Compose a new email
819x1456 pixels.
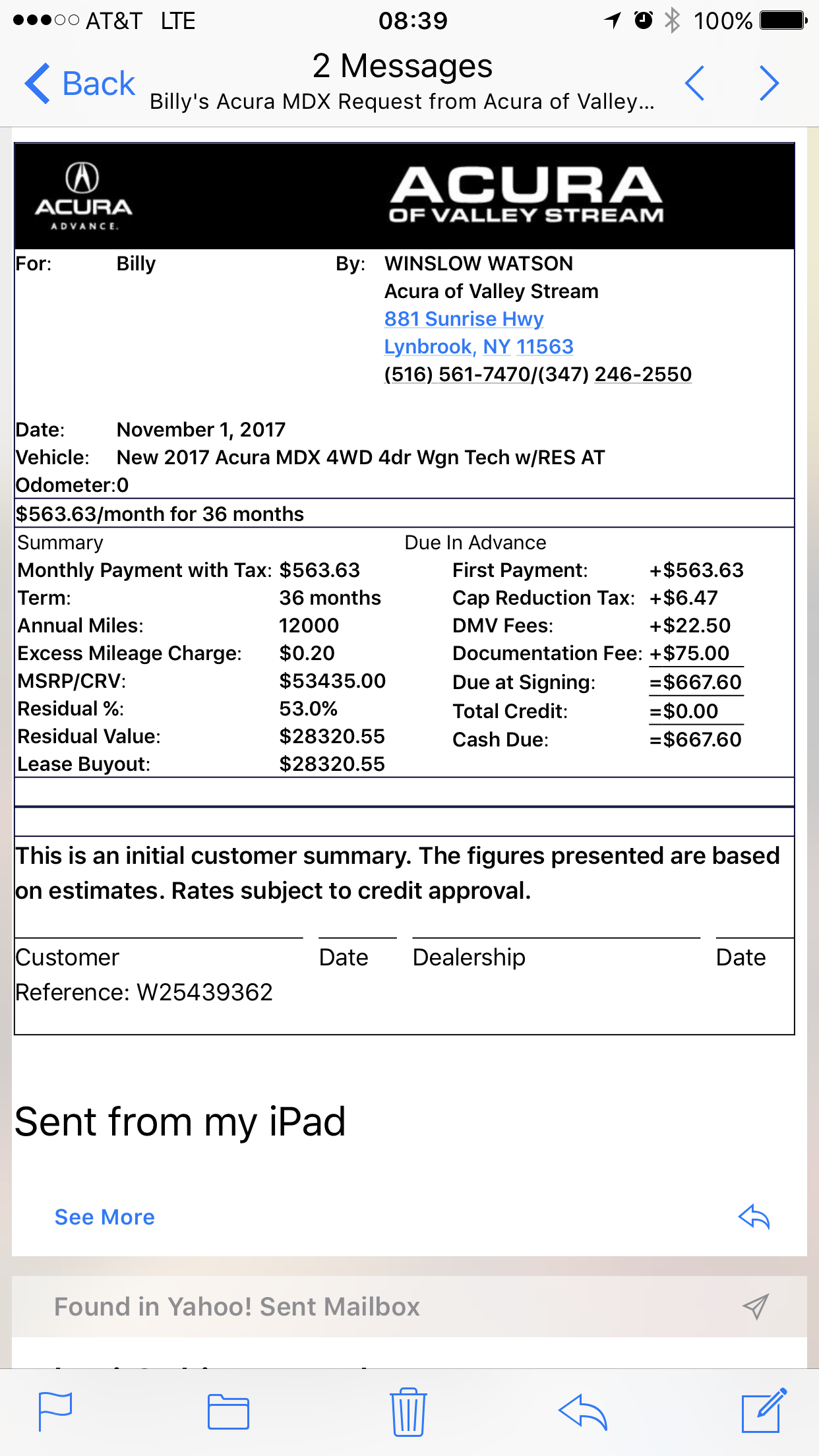pyautogui.click(x=764, y=1410)
